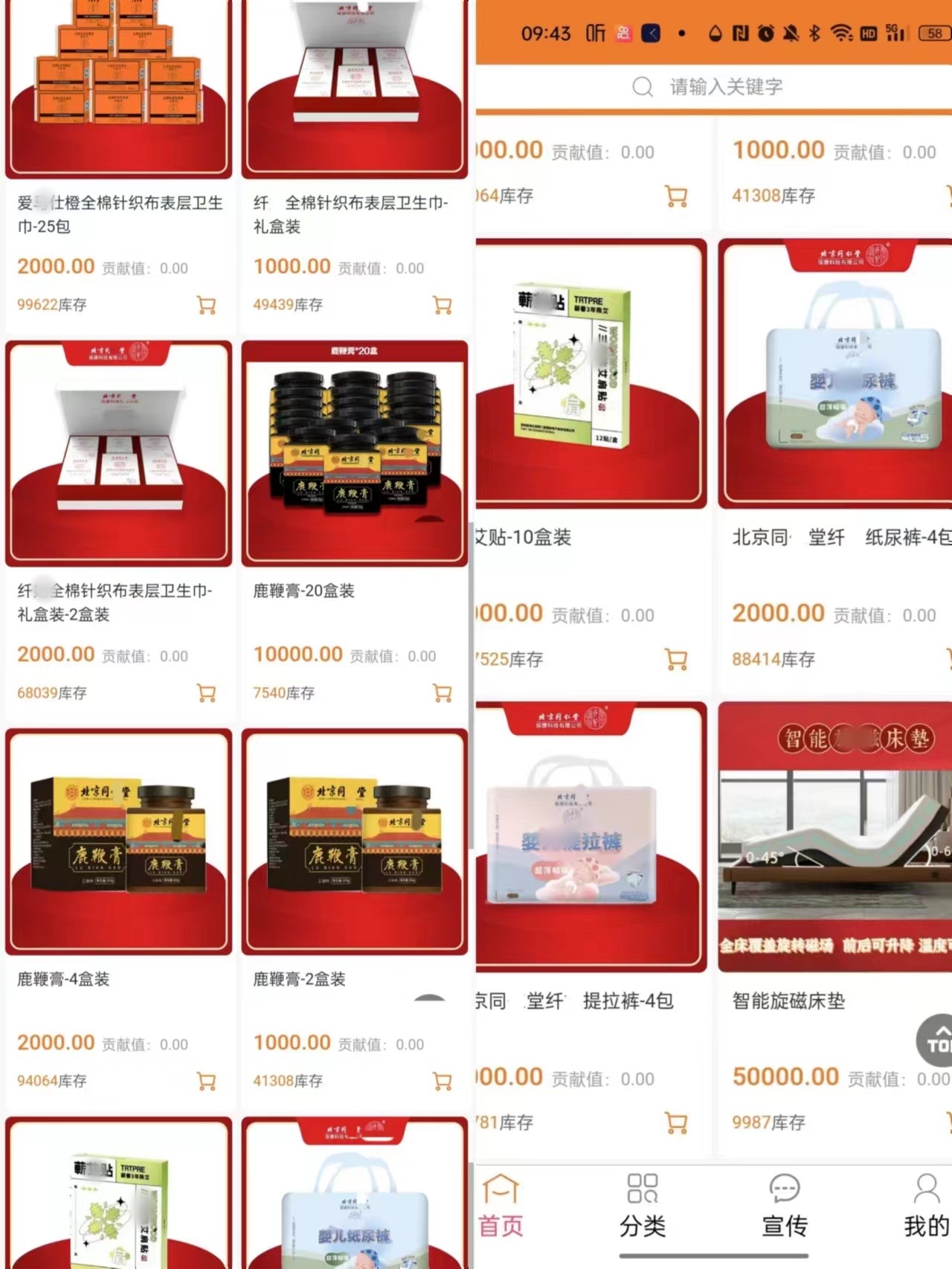The height and width of the screenshot is (1269, 952).
Task: Add 鹿鞭膏-4盒装 to the cart
Action: click(207, 1081)
